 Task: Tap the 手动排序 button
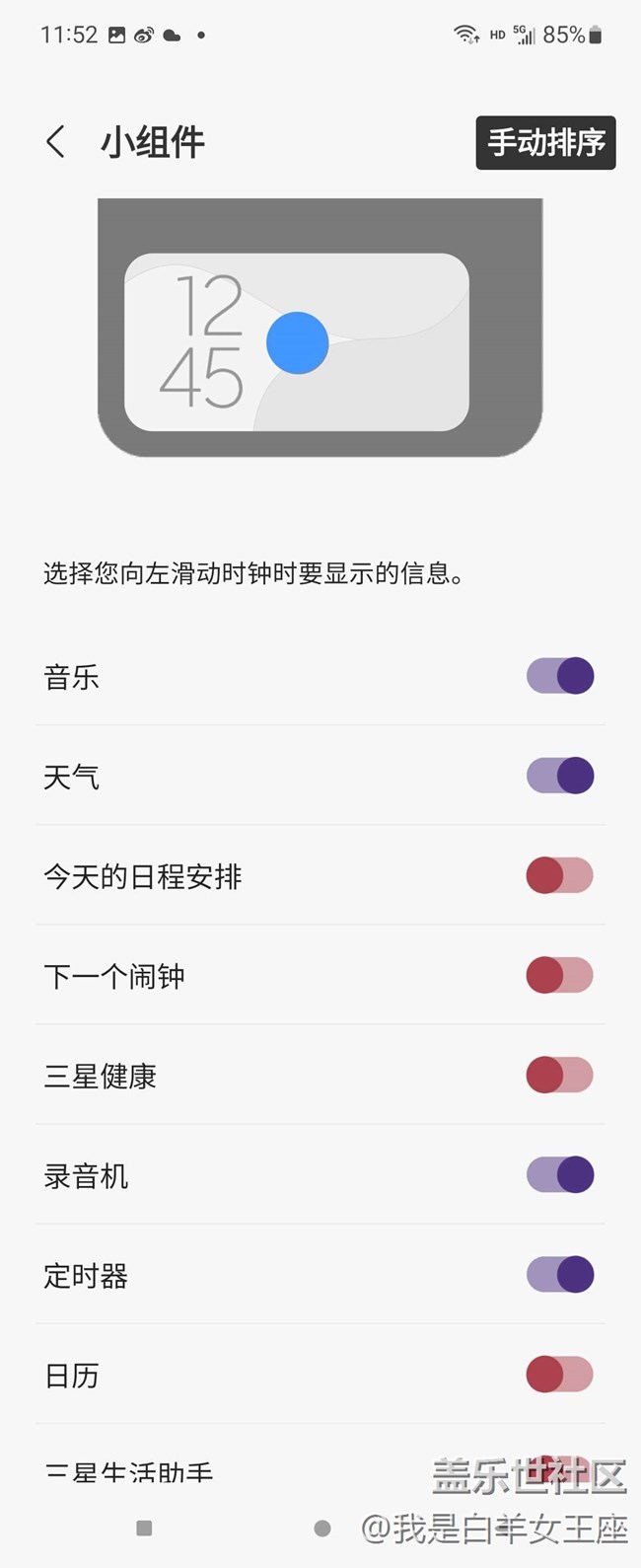[545, 143]
